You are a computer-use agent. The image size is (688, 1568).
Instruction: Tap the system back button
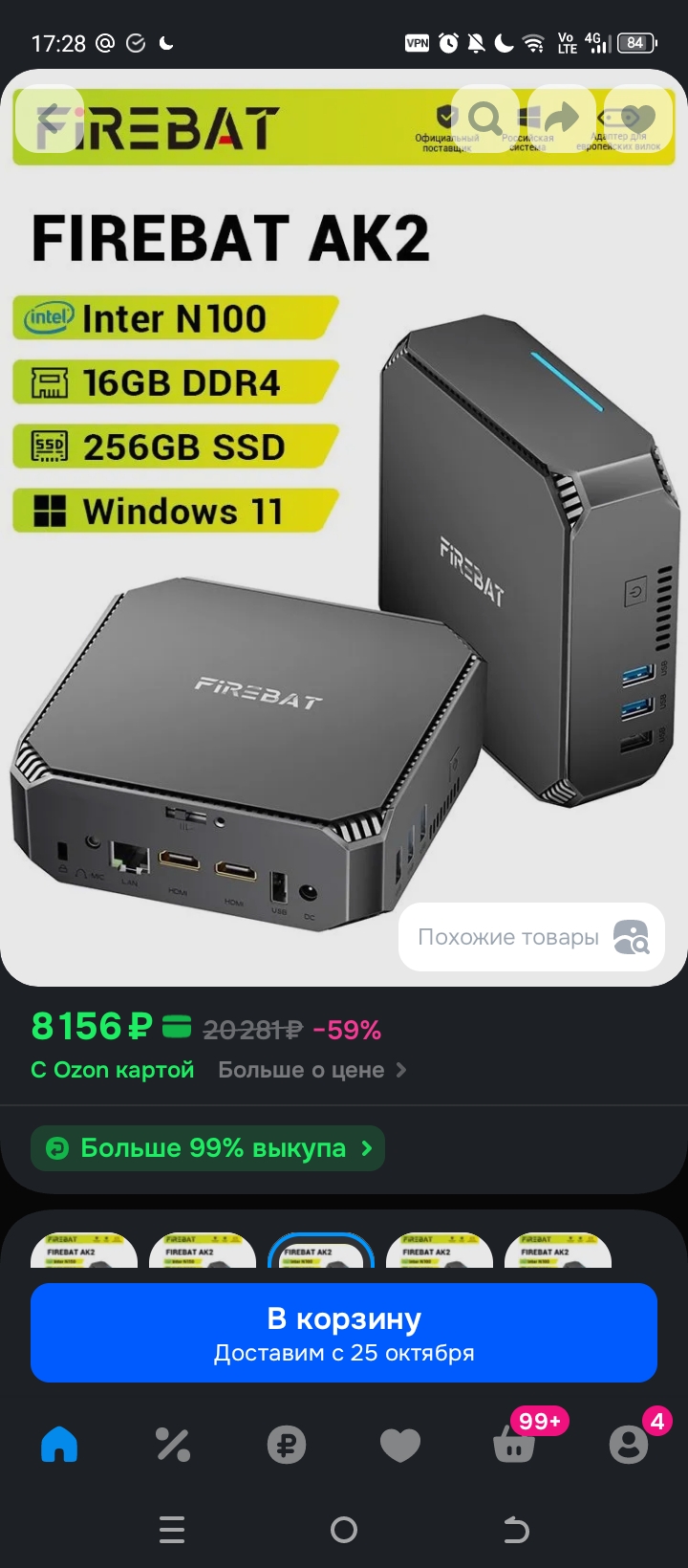coord(515,1530)
